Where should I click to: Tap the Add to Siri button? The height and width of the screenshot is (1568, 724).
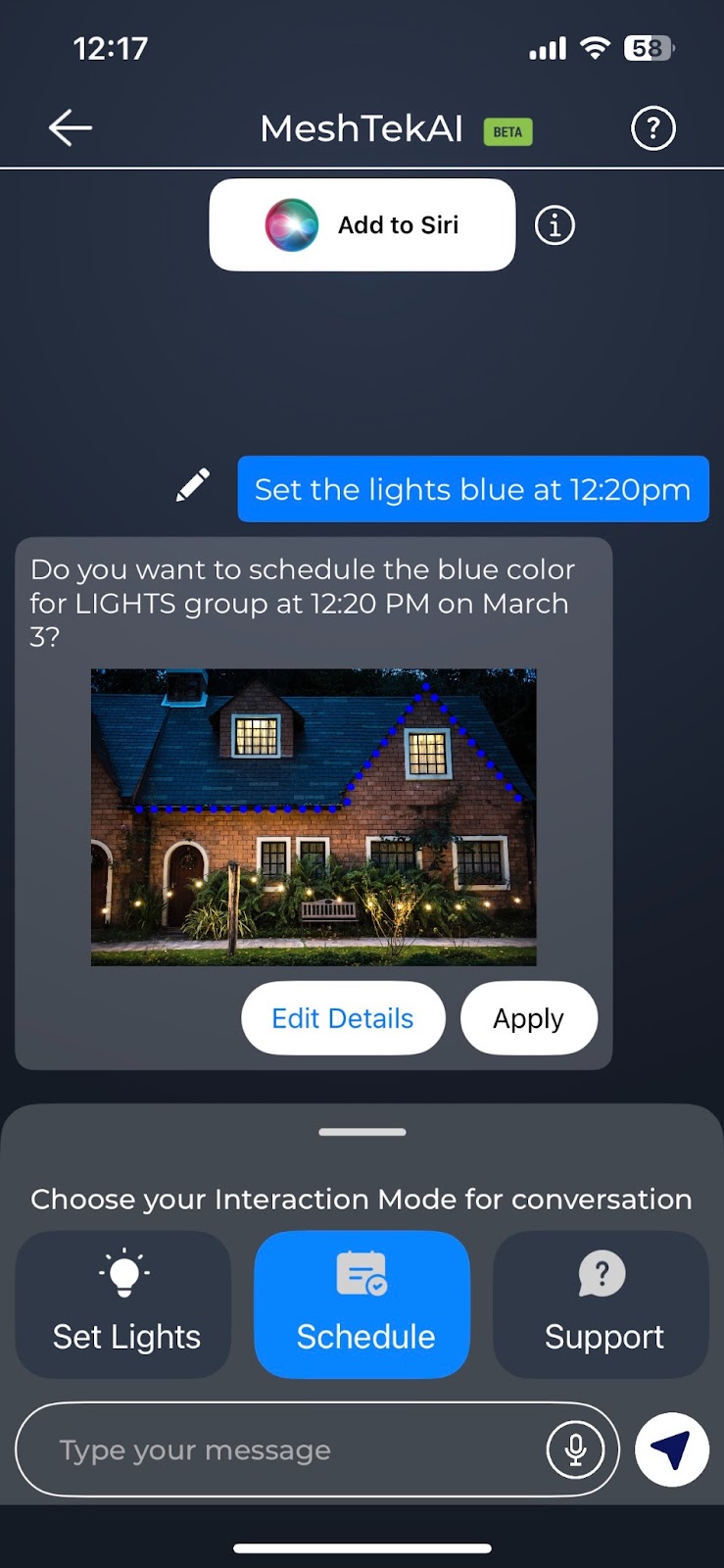pyautogui.click(x=362, y=225)
